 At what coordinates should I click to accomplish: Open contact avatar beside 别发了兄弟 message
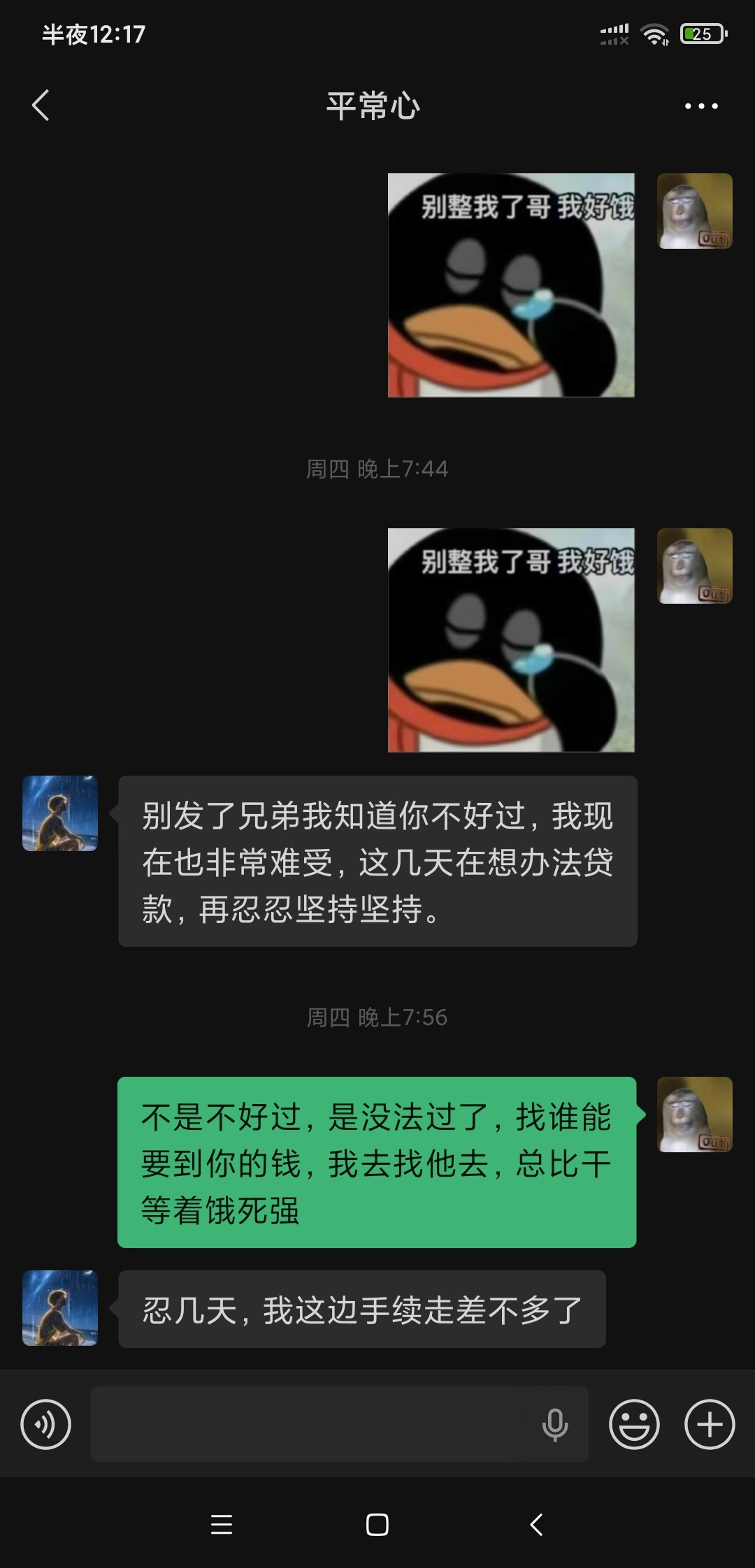[60, 813]
